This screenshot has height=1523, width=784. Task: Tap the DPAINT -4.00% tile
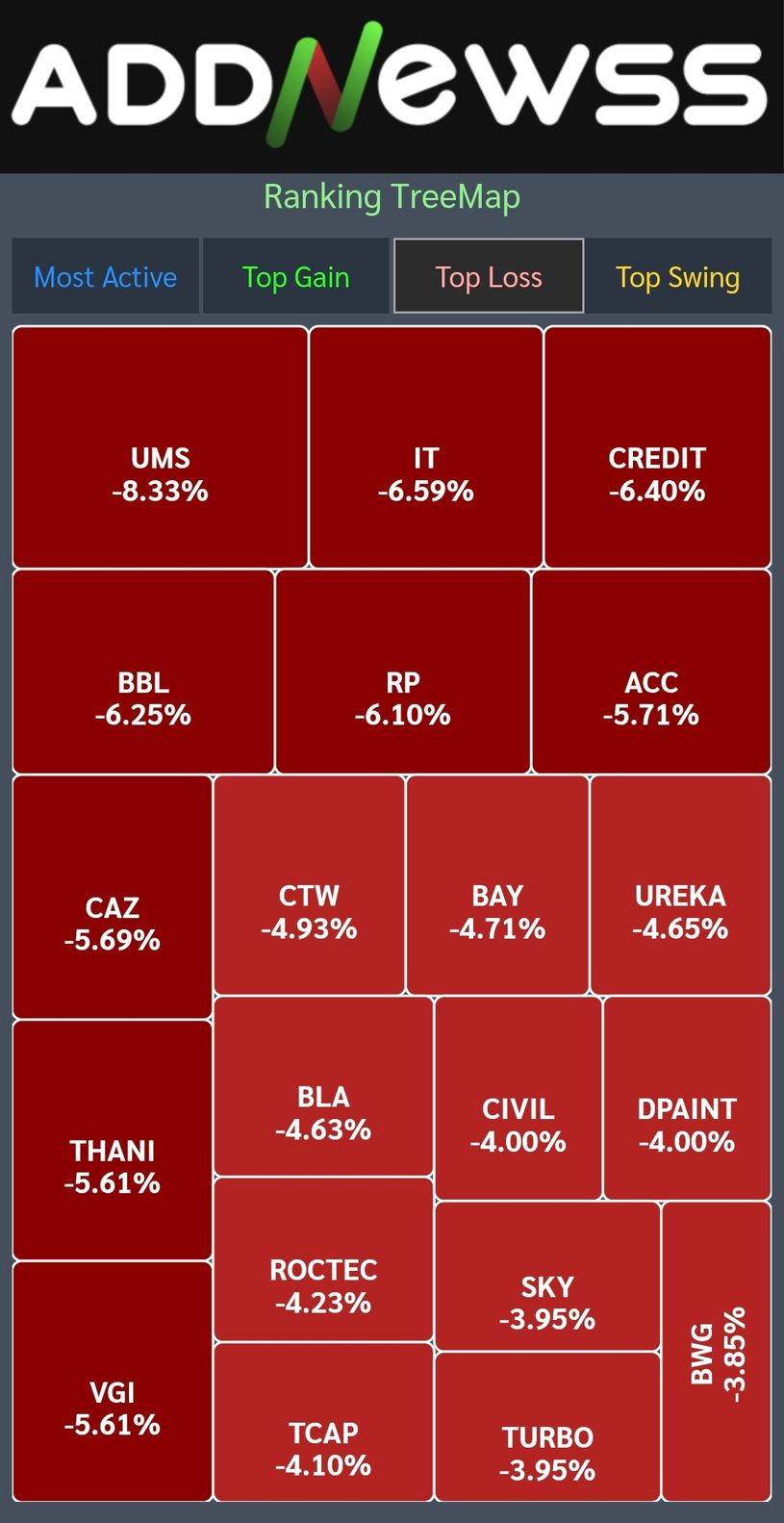click(x=687, y=1099)
